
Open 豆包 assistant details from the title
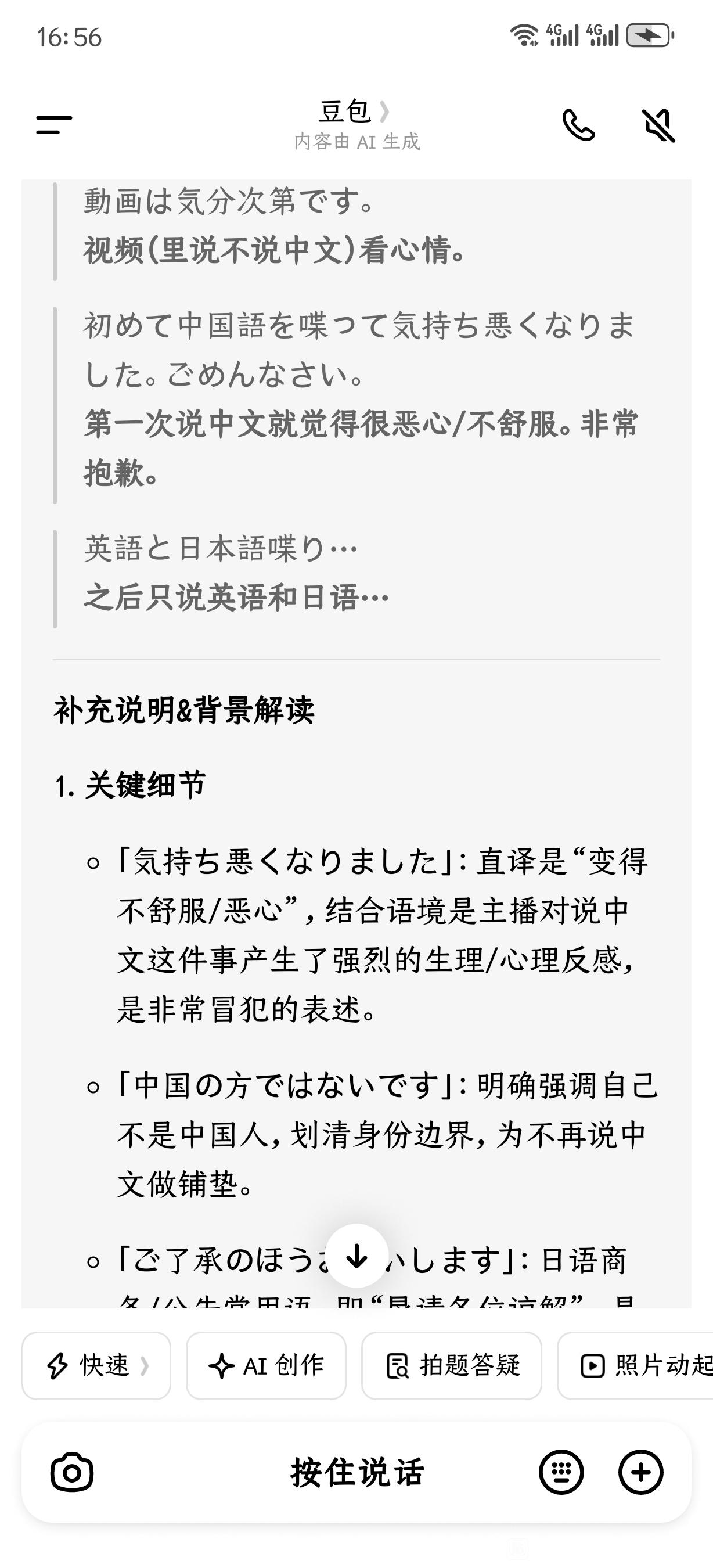click(355, 112)
